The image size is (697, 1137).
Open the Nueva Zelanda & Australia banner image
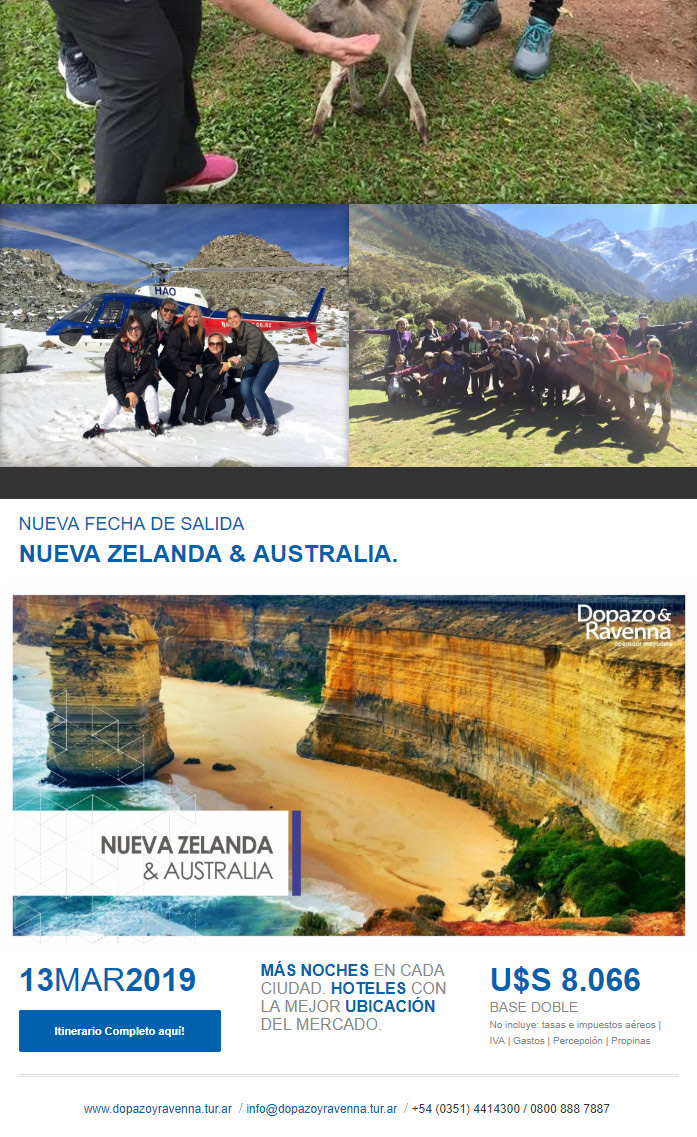coord(349,765)
